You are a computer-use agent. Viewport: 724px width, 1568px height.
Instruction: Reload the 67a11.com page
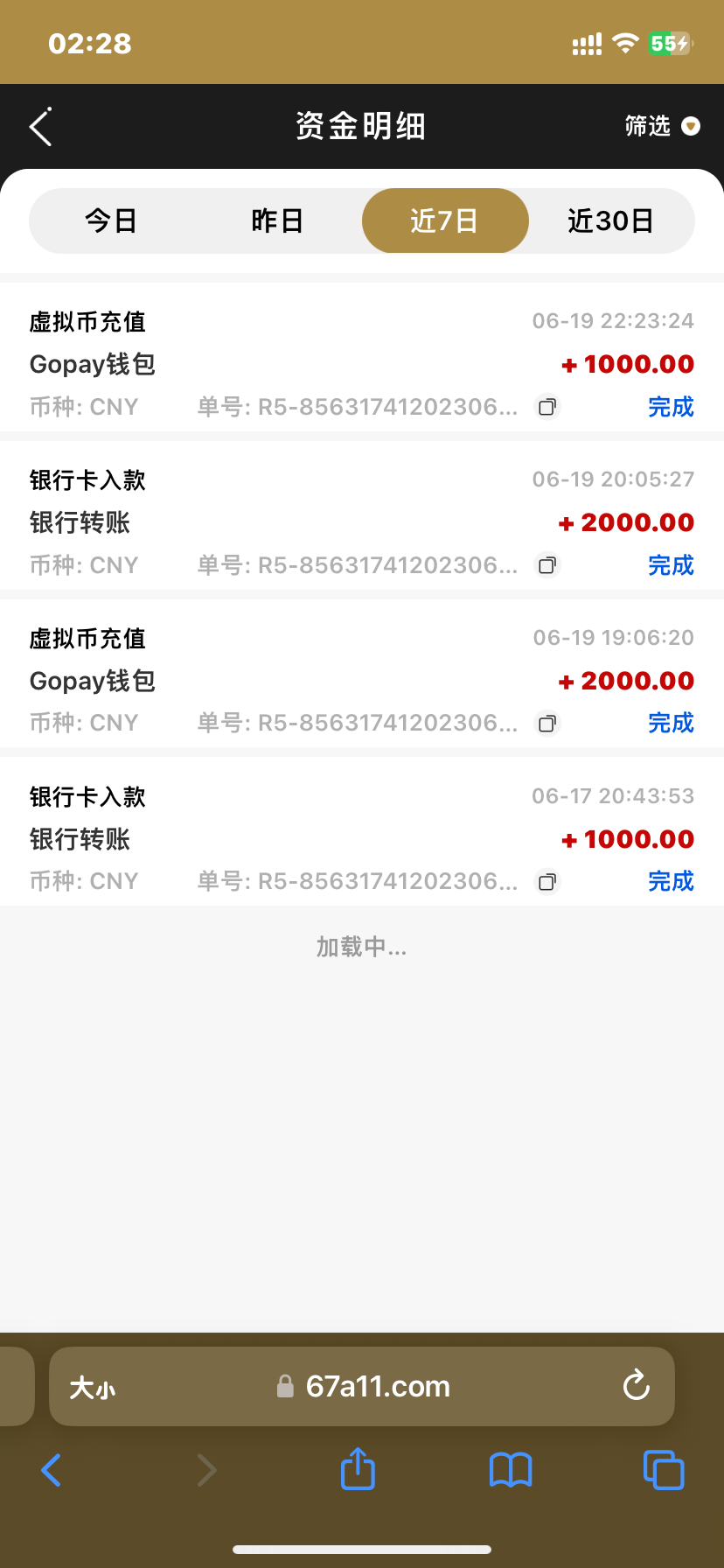636,1386
